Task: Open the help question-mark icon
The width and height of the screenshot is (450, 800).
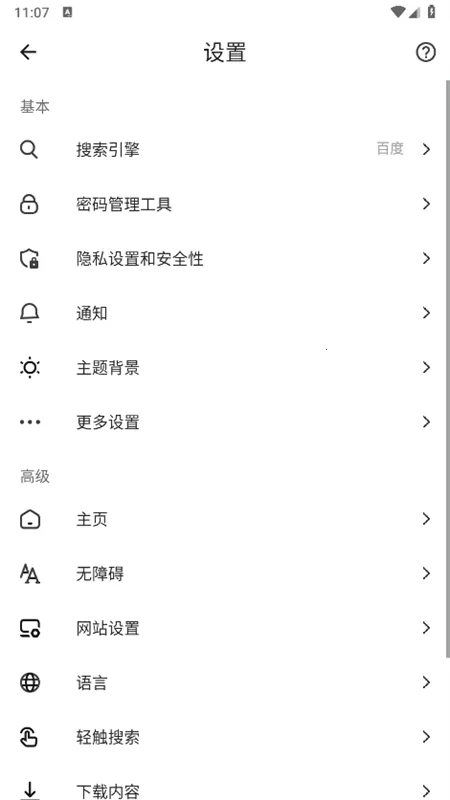Action: click(426, 52)
